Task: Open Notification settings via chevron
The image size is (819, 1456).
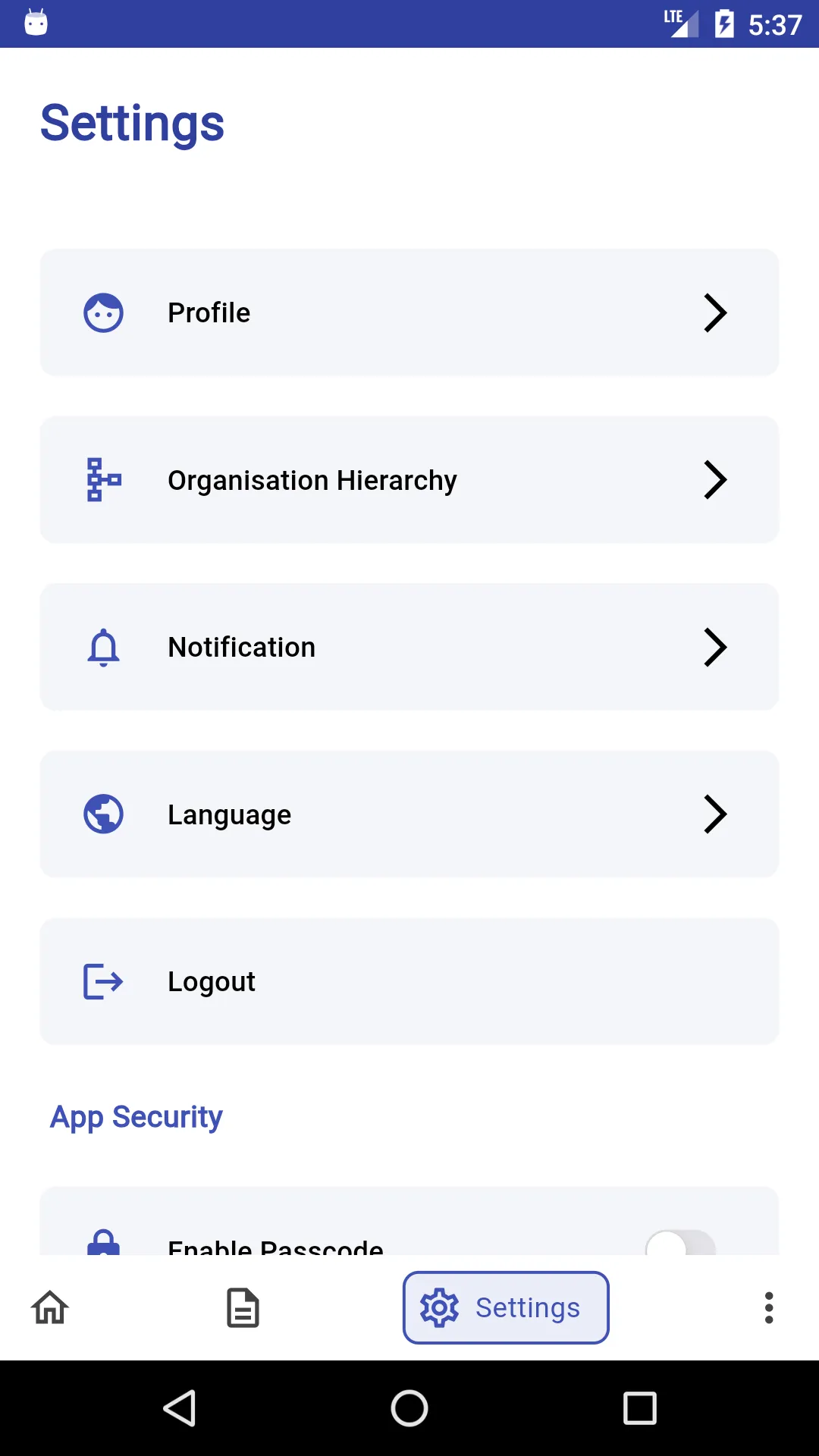Action: [x=715, y=646]
